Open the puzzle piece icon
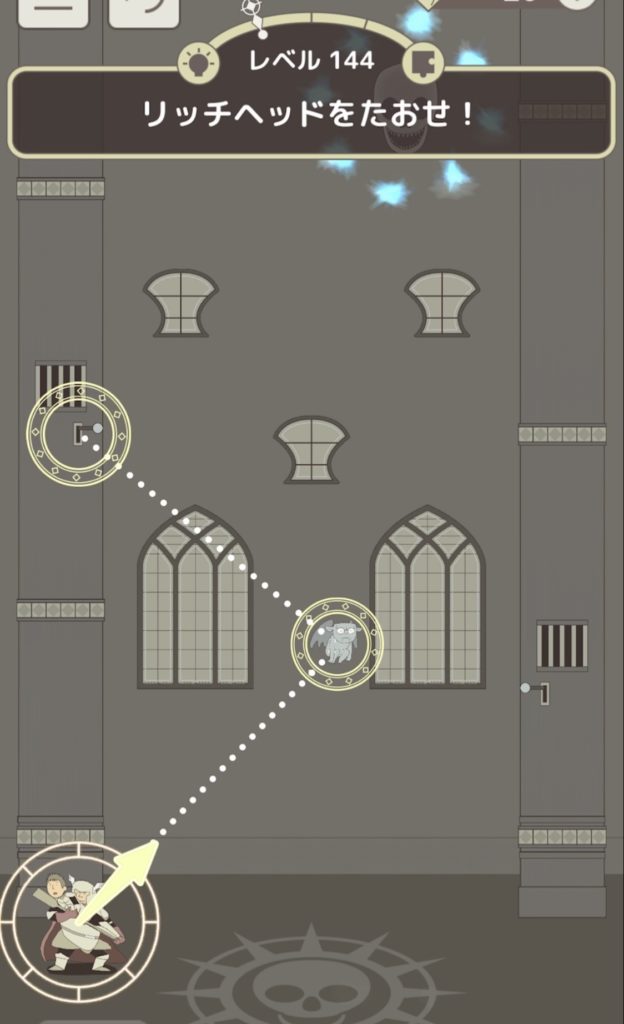The image size is (624, 1024). (x=423, y=64)
